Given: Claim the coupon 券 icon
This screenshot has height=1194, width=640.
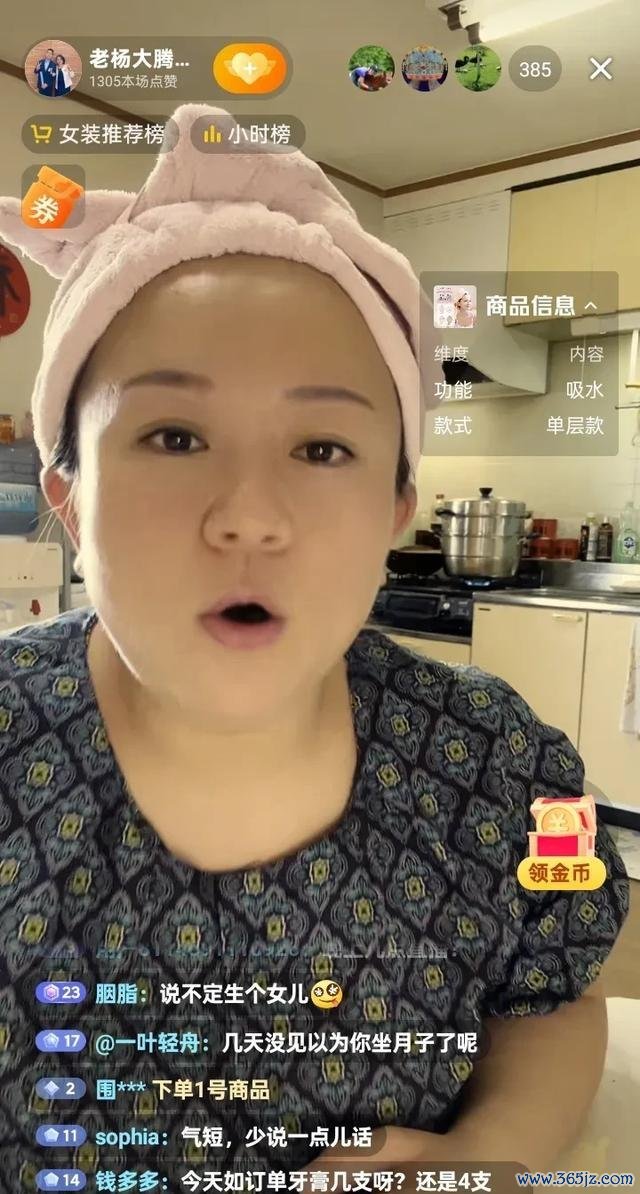Looking at the screenshot, I should pyautogui.click(x=52, y=198).
